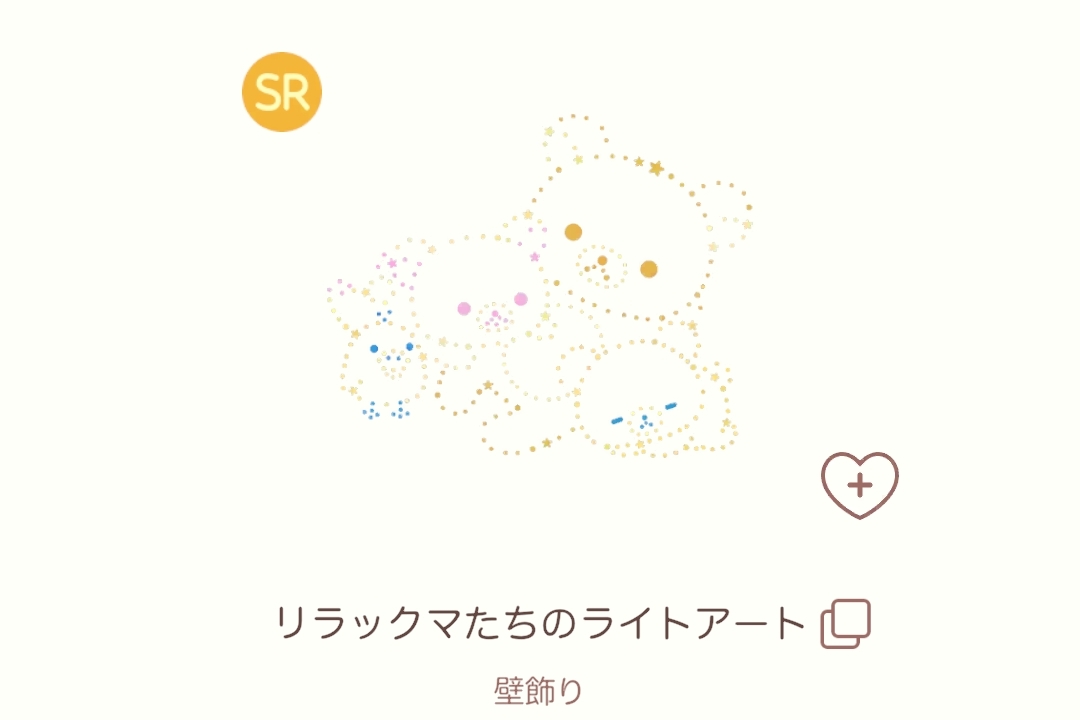Screen dimensions: 1080x720
Task: Add item to favorites with heart icon
Action: [860, 485]
